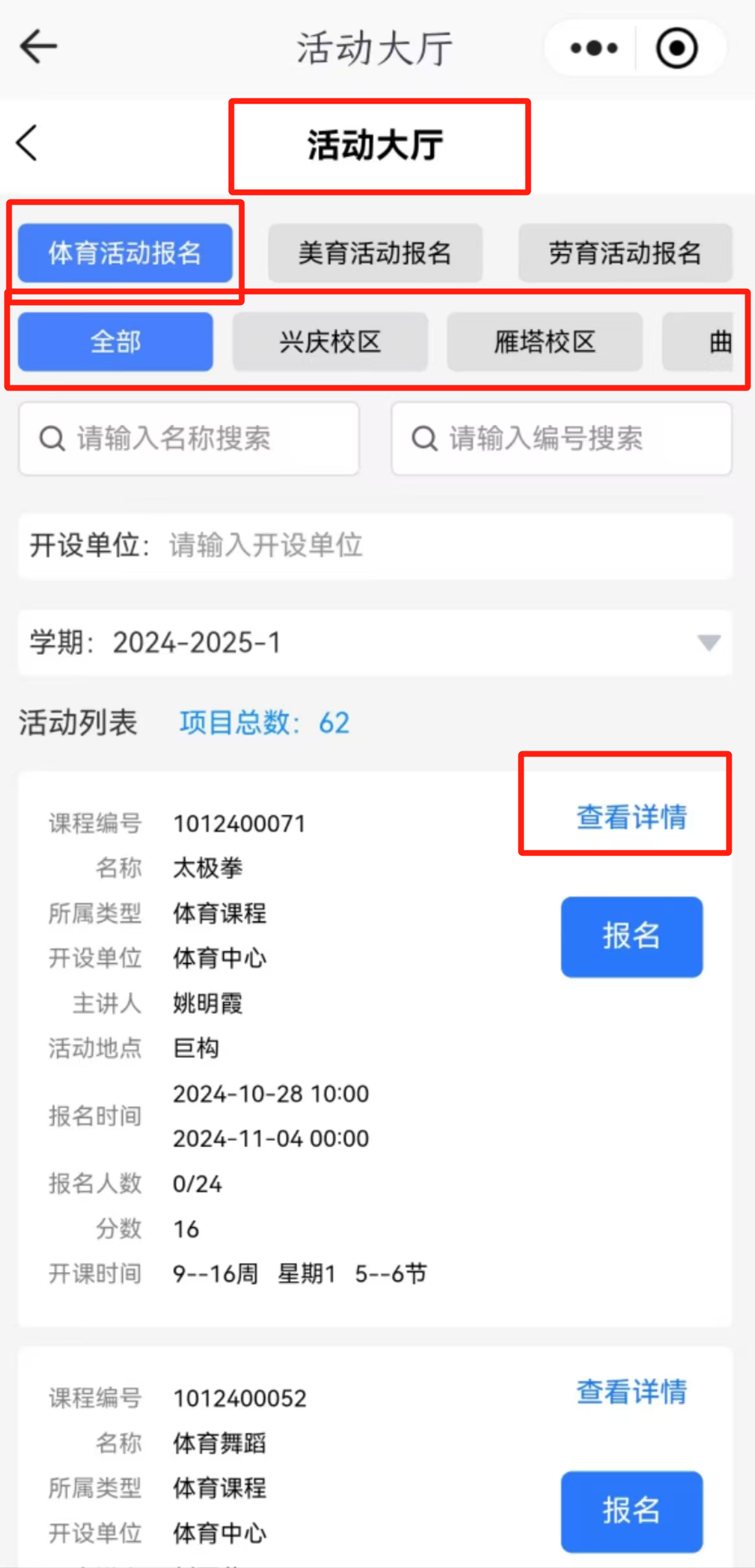Switch to the 劳育活动报名 tab
Screen dimensions: 755x1568
[625, 253]
